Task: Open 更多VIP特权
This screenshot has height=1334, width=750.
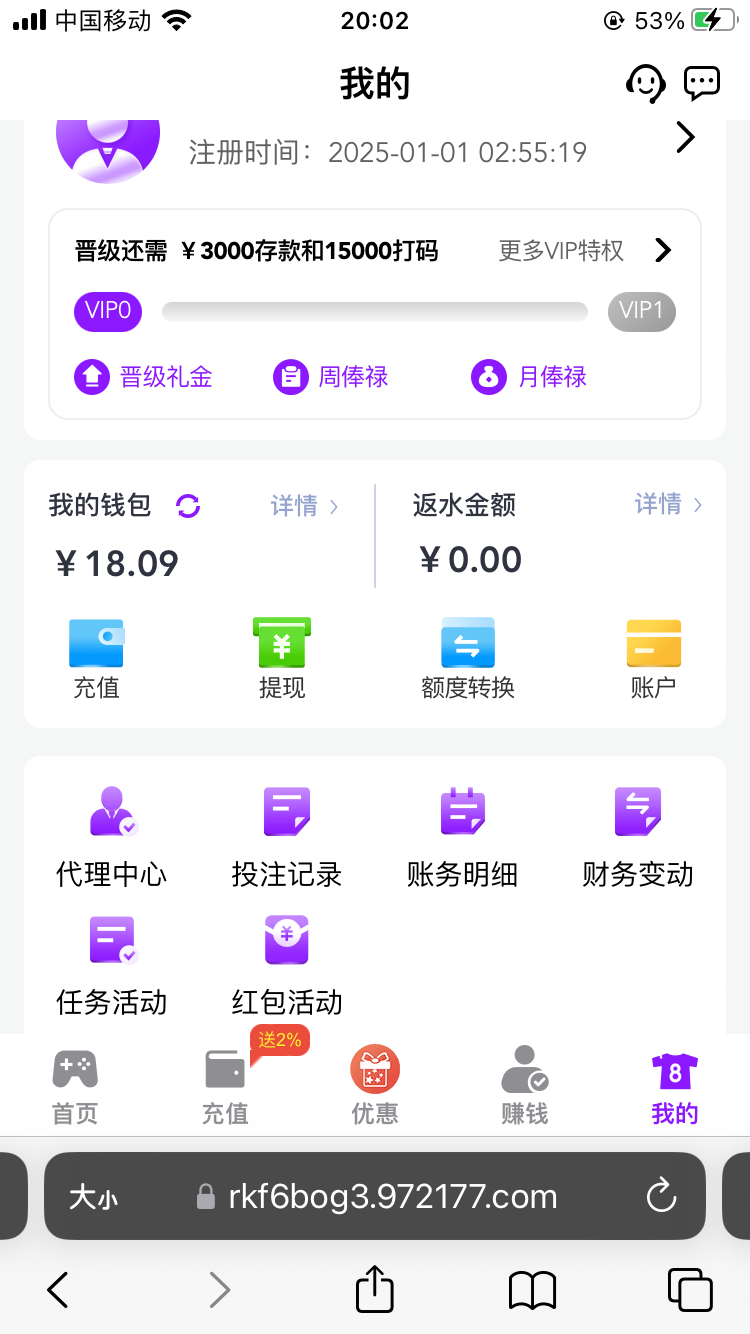Action: point(585,251)
